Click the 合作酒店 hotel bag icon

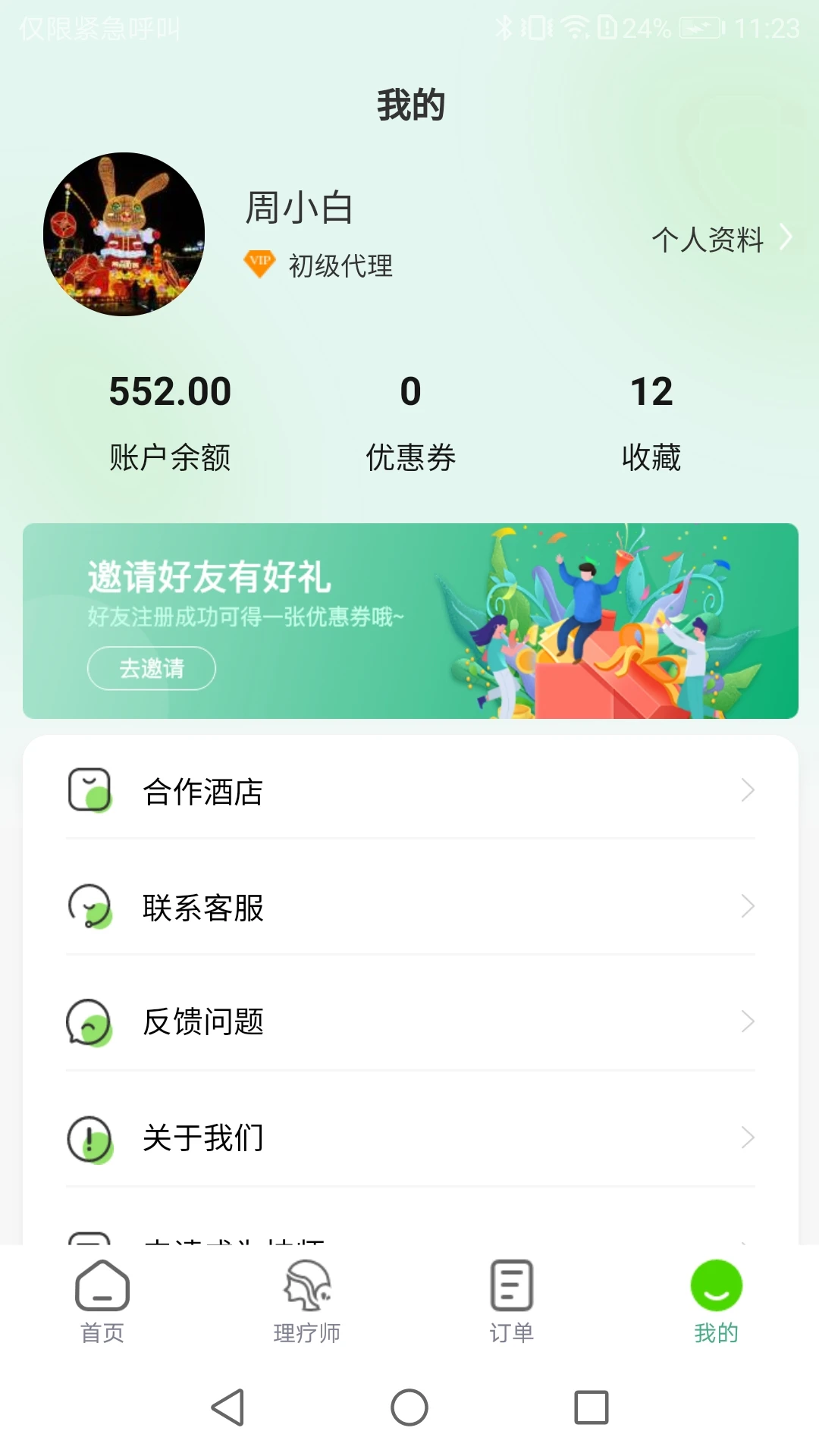[x=91, y=791]
